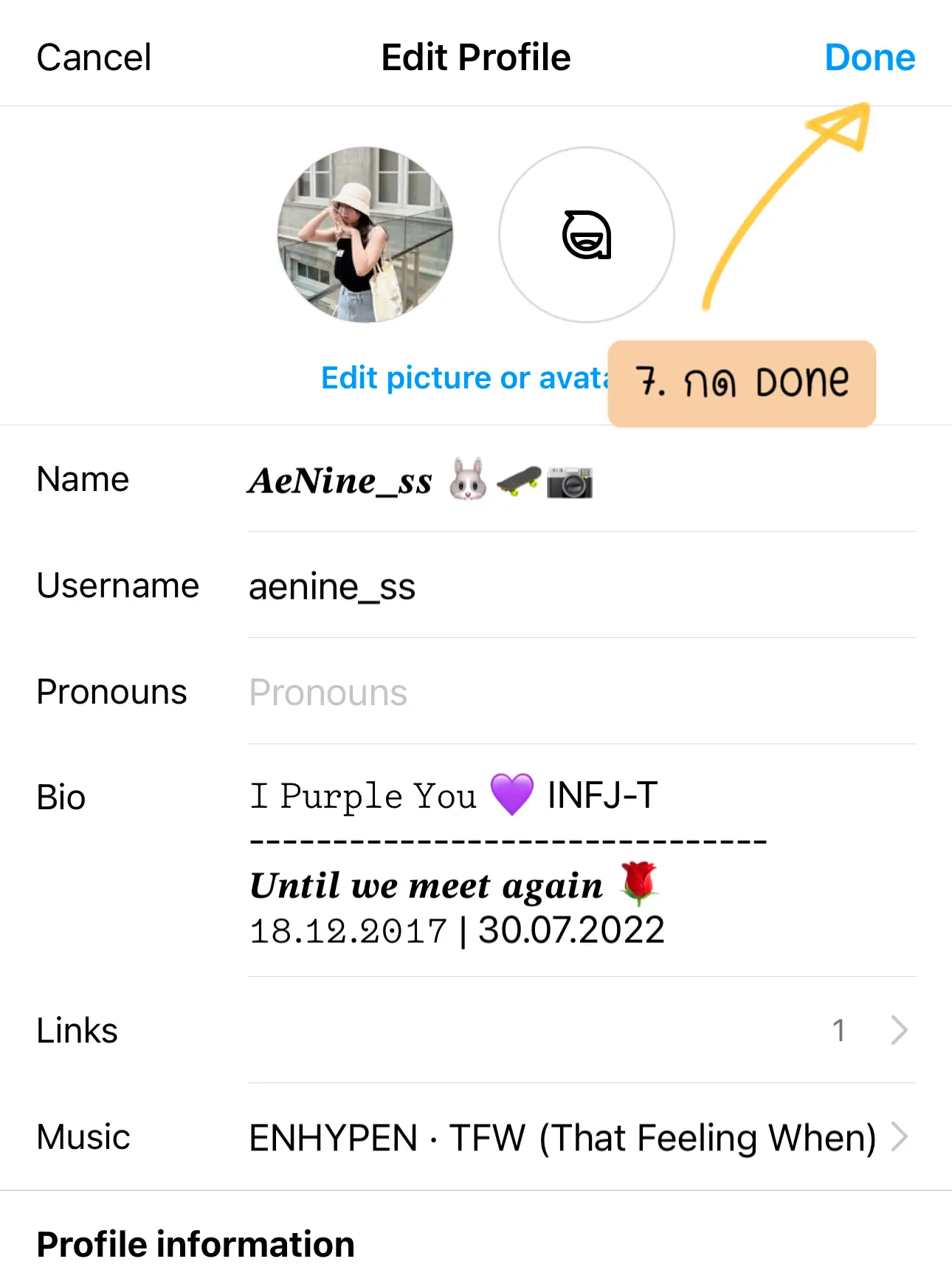Tap Done to save profile changes
This screenshot has width=952, height=1270.
pos(869,56)
